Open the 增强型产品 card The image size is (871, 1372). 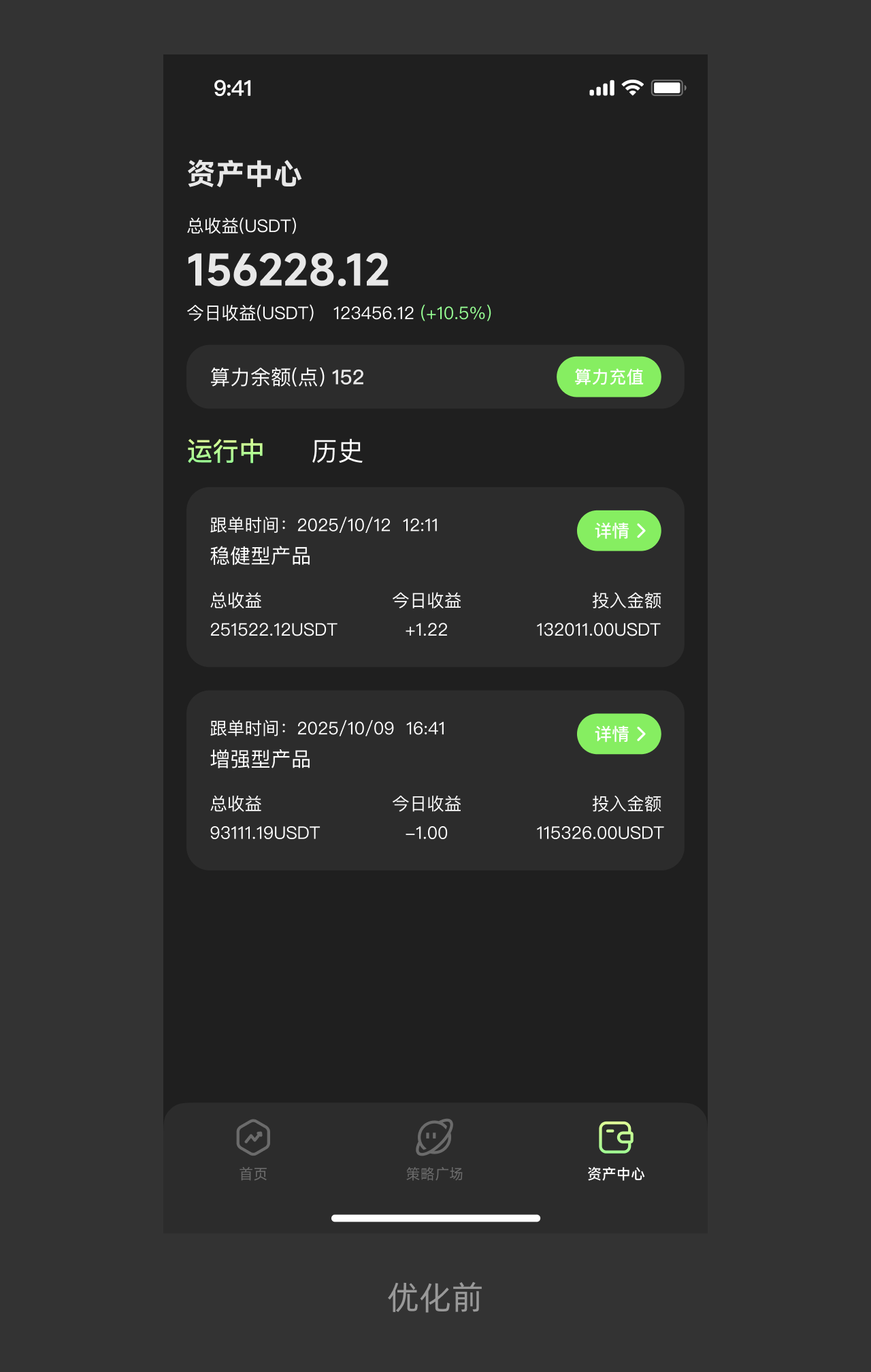coord(435,781)
